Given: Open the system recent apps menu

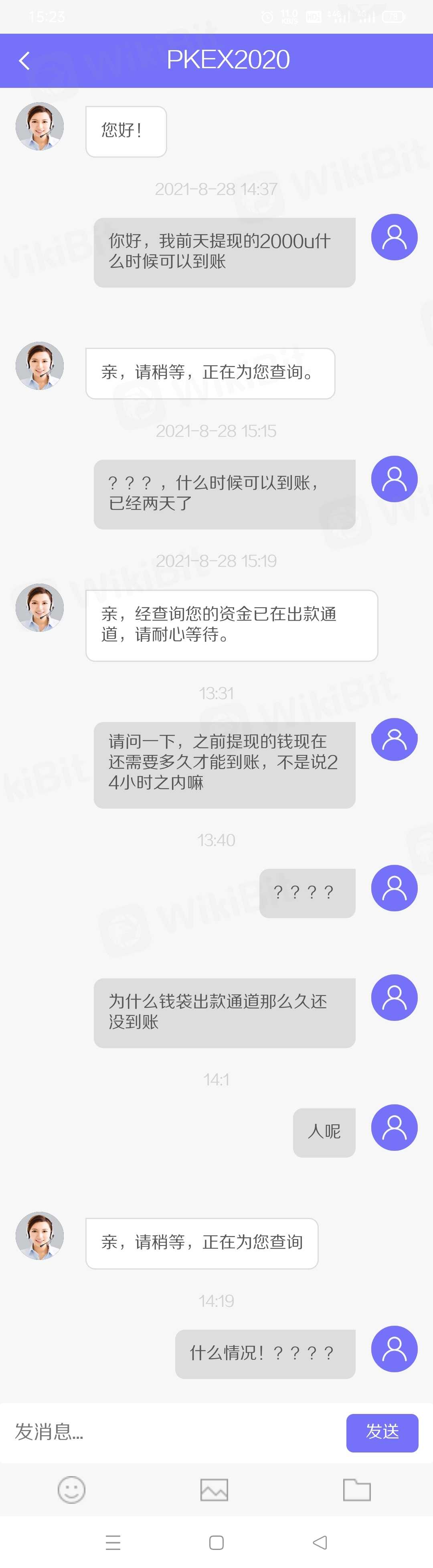Looking at the screenshot, I should (113, 1542).
